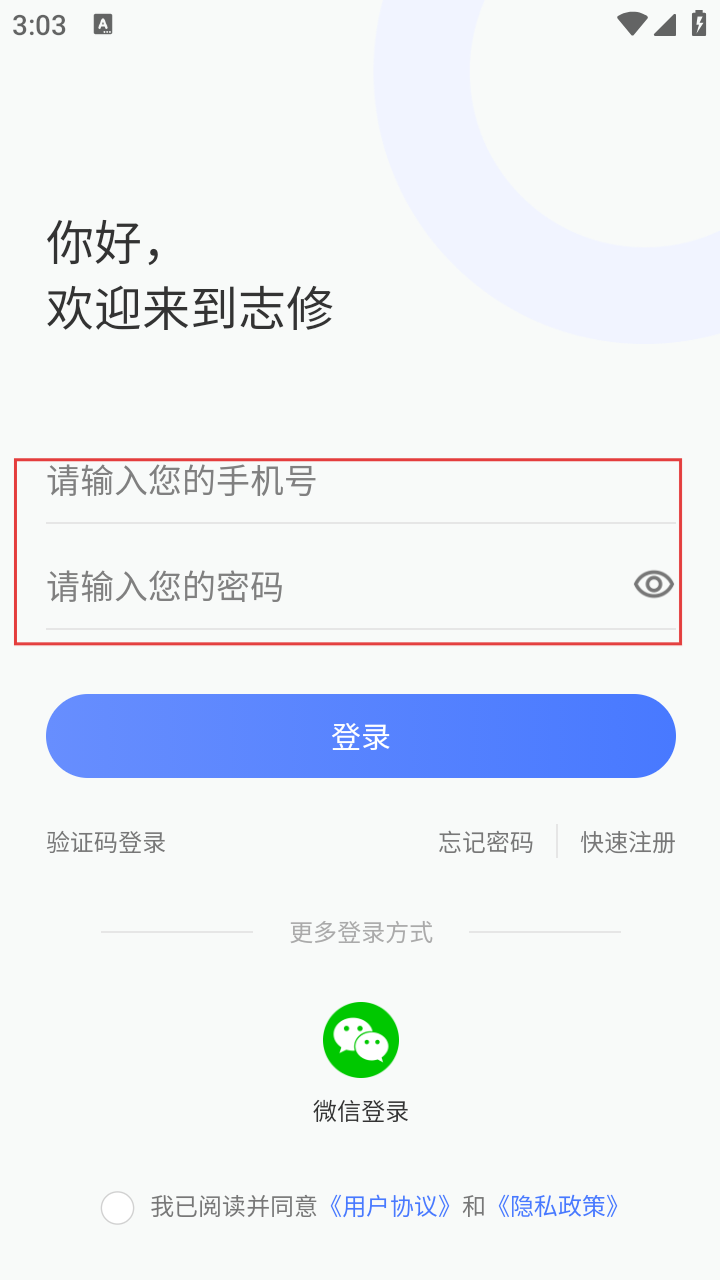Log in with WeChat icon
Image resolution: width=720 pixels, height=1280 pixels.
361,1040
